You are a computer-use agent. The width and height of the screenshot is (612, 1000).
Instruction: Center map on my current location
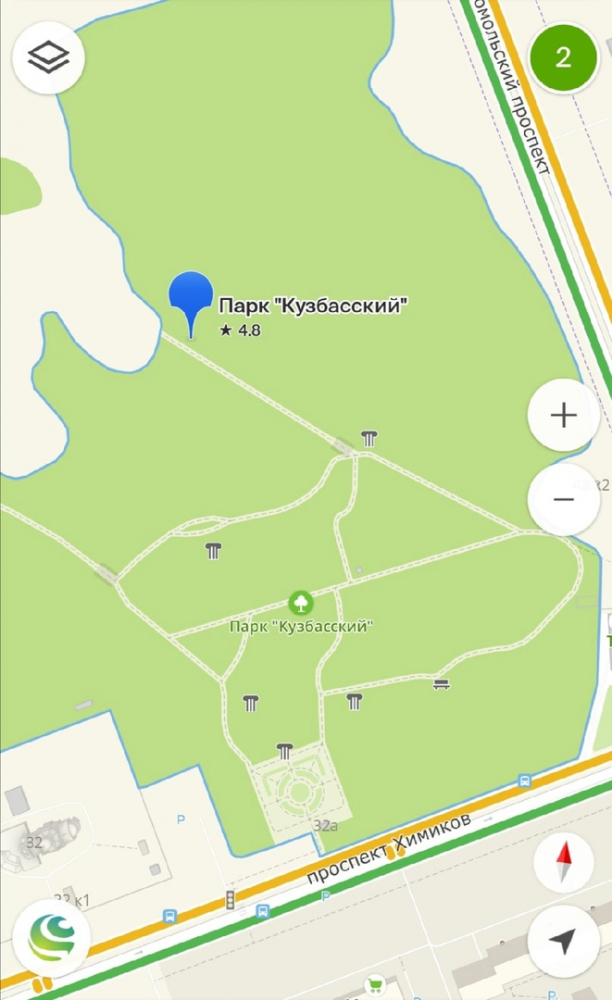[x=564, y=941]
